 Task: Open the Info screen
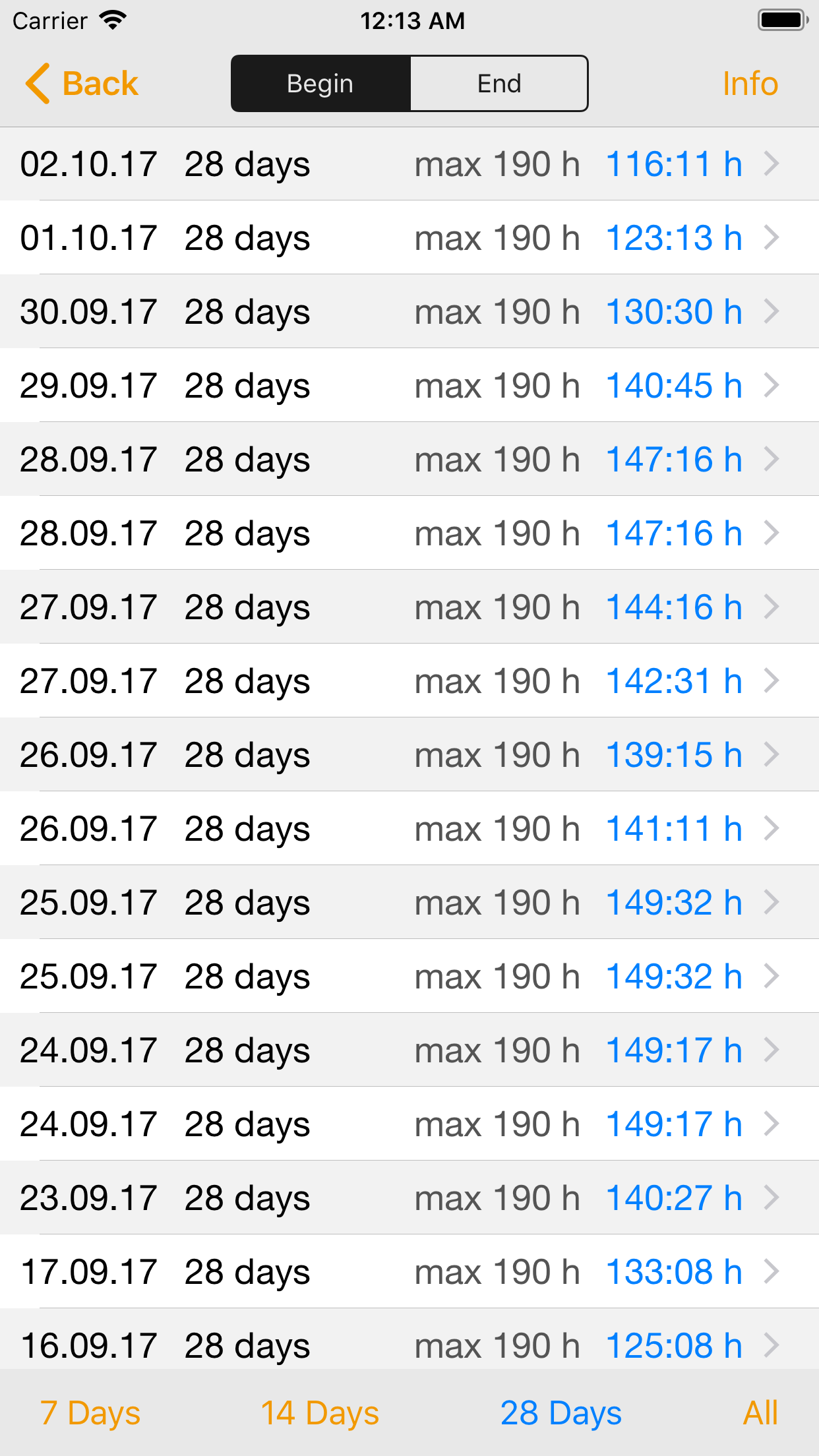point(750,83)
